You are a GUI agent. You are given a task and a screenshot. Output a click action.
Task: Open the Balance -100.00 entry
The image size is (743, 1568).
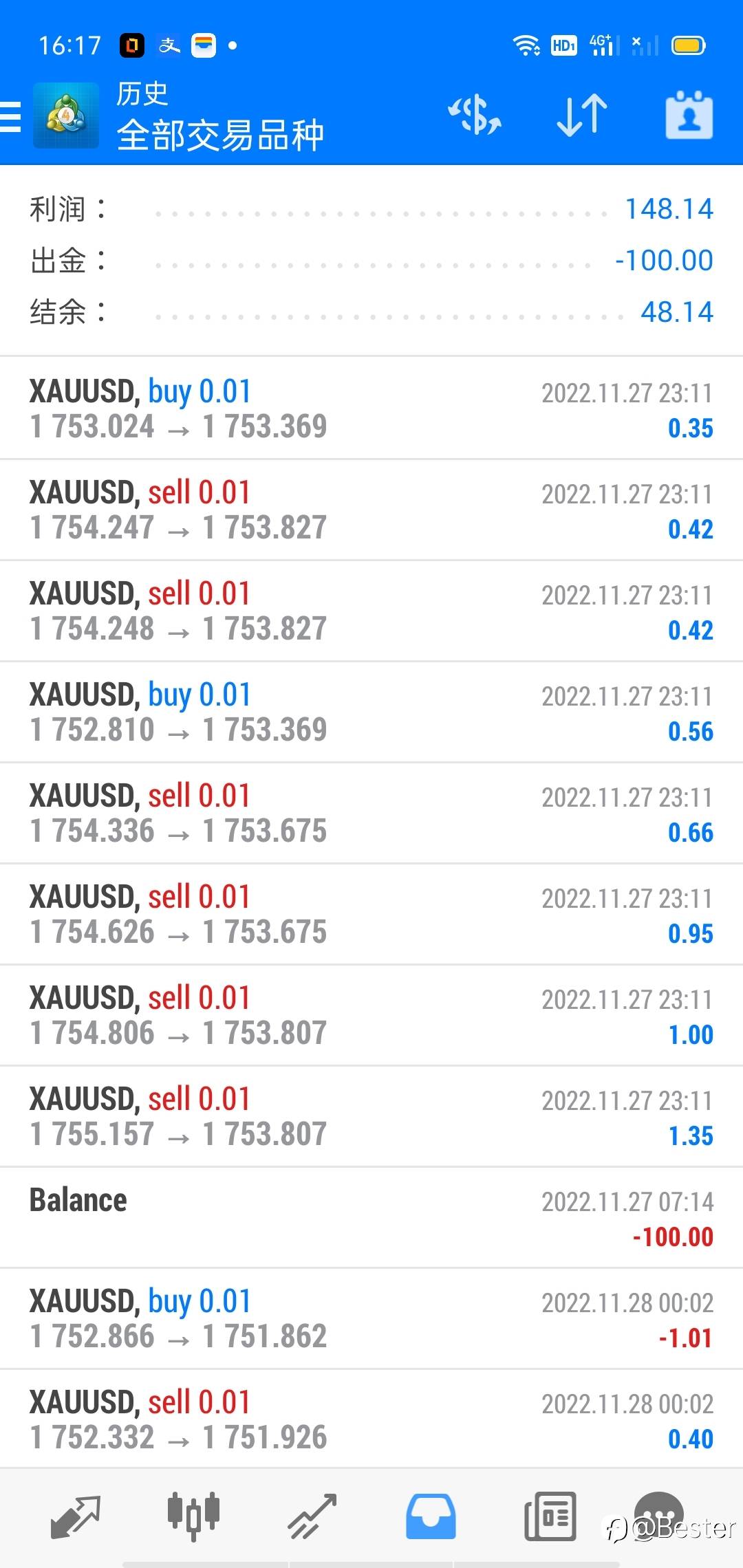(371, 1217)
